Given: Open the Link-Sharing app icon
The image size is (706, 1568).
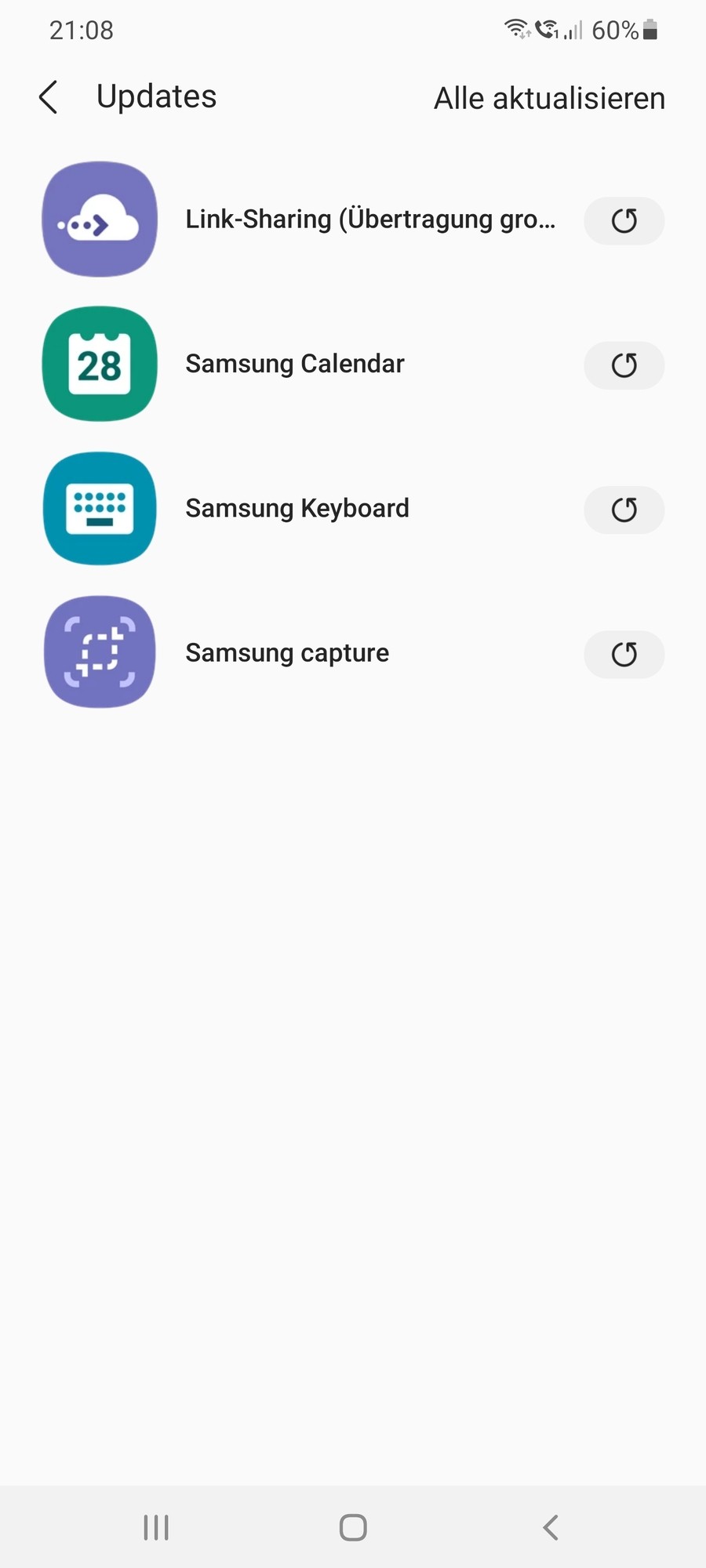Looking at the screenshot, I should click(x=99, y=220).
